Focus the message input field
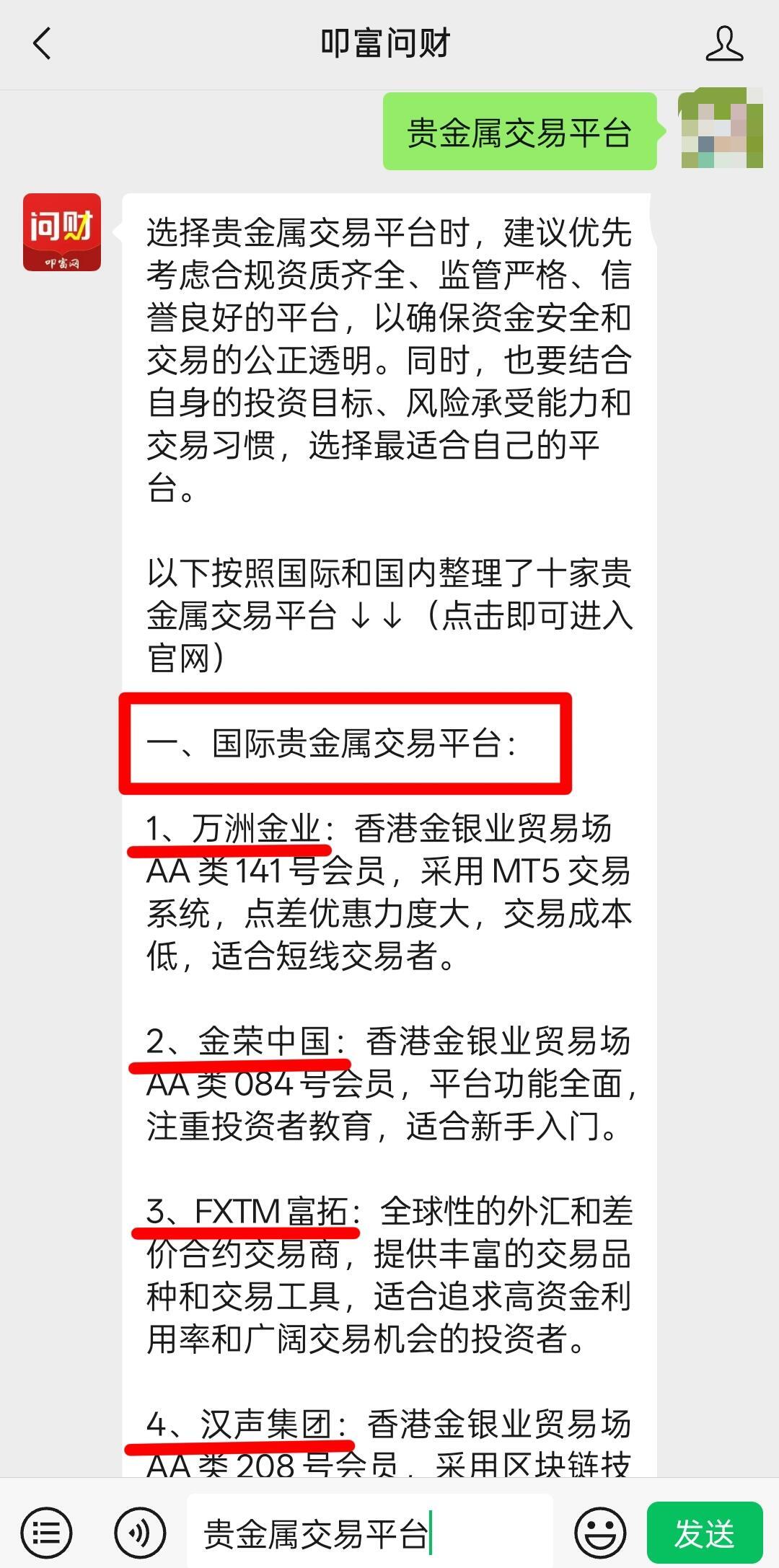The image size is (779, 1568). (x=368, y=1533)
